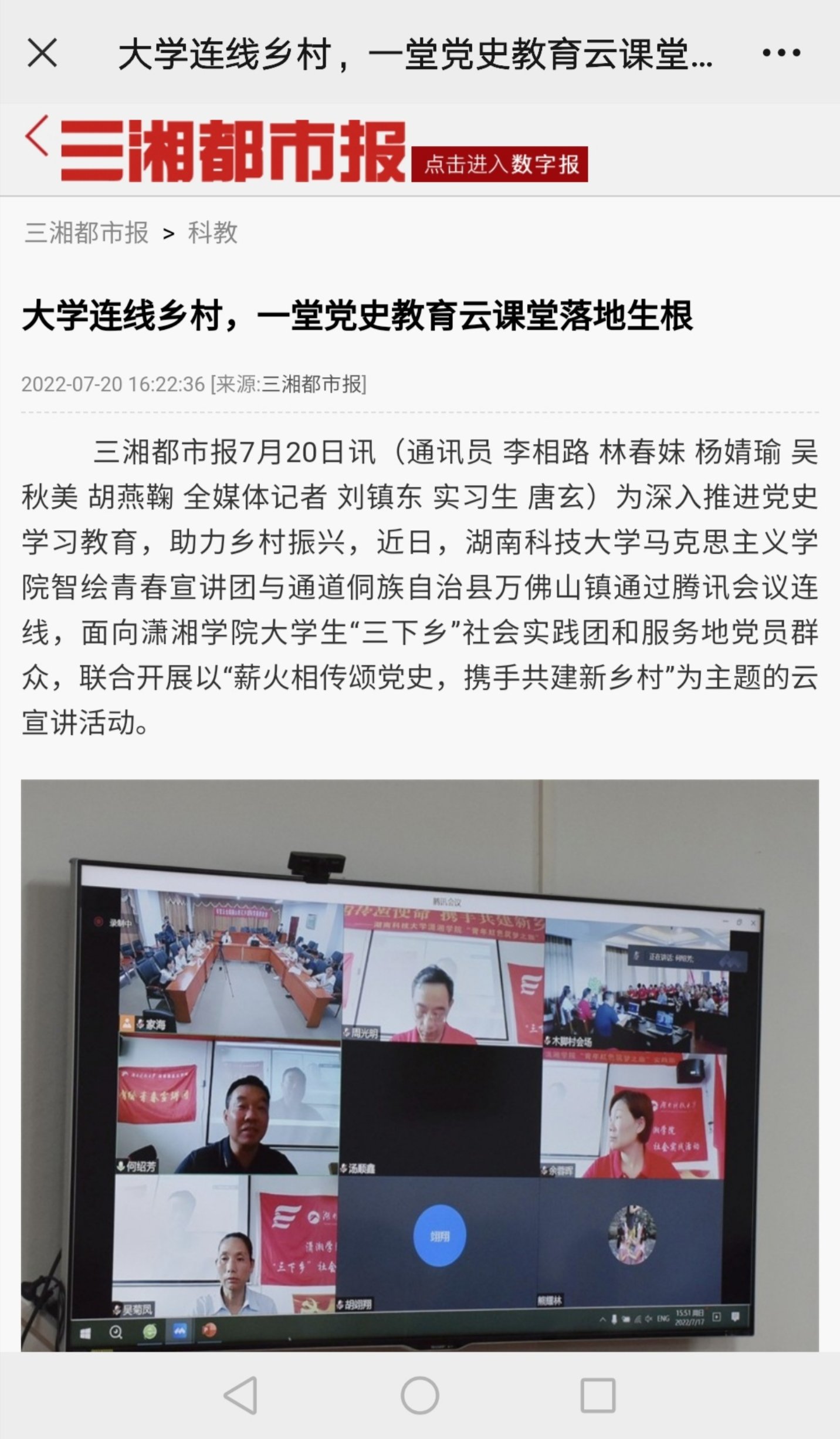The width and height of the screenshot is (840, 1439).
Task: Open the three-dot overflow menu
Action: pos(781,53)
